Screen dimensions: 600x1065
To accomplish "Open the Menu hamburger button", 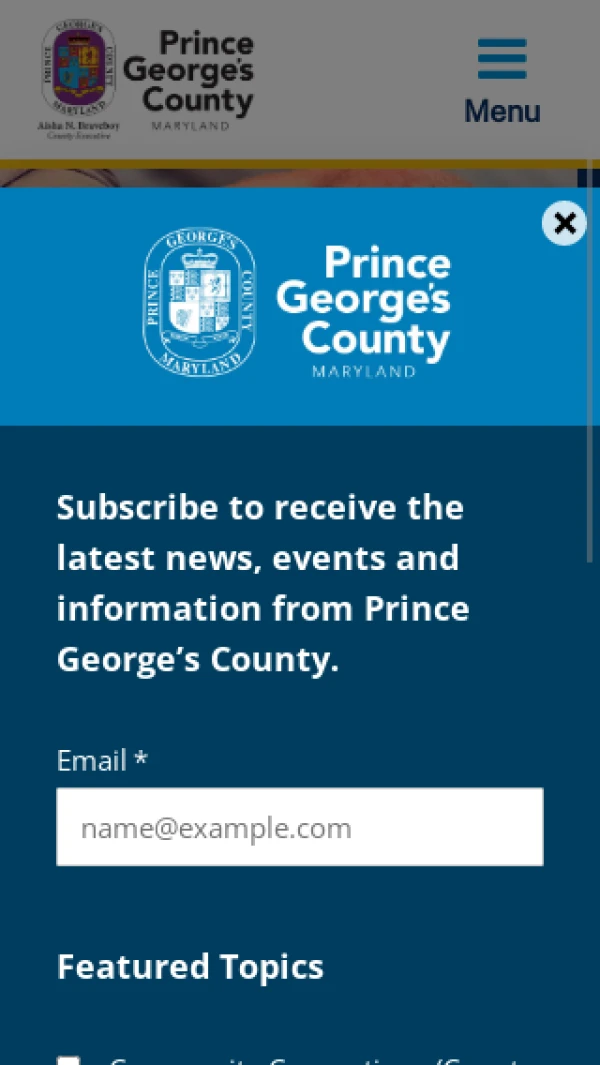I will [502, 81].
